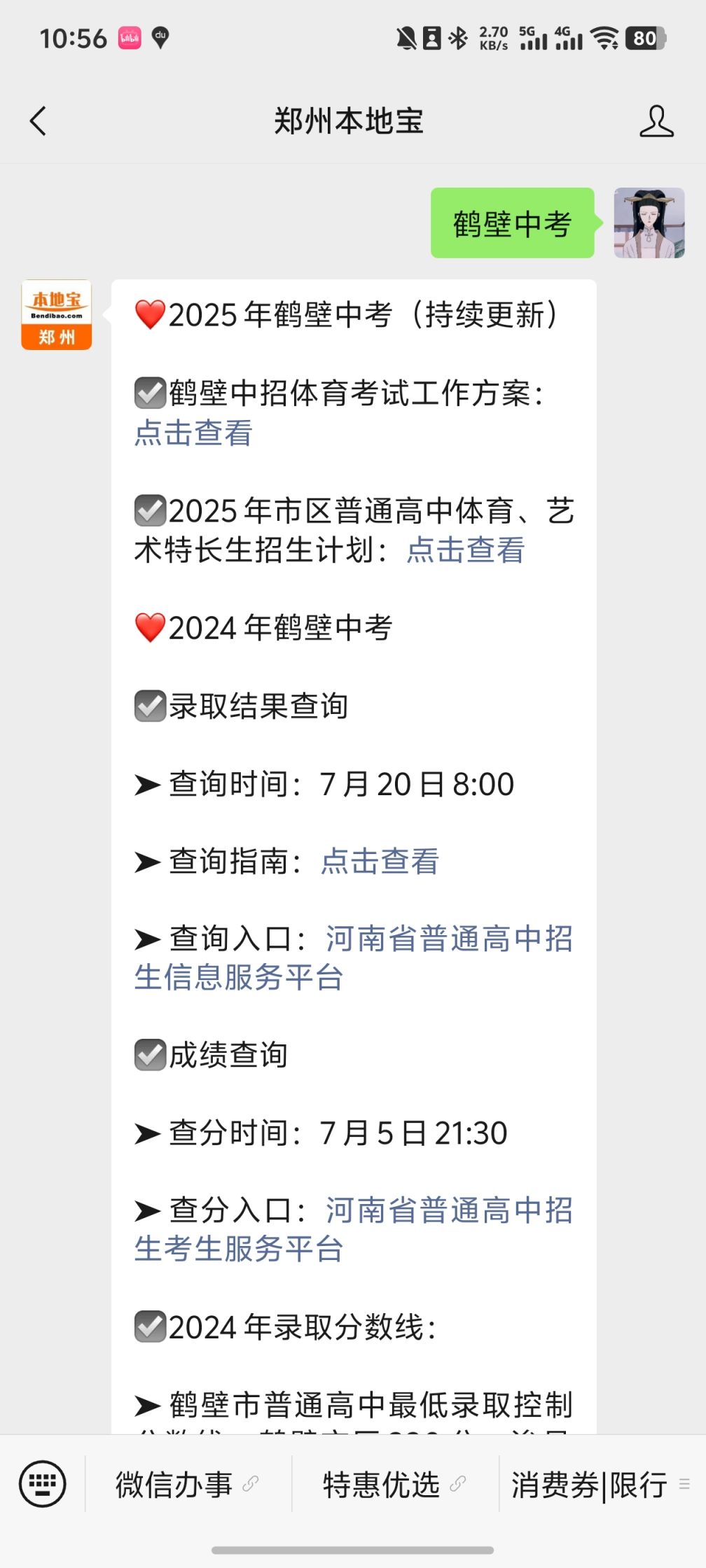Go back from the 郑州本地宝 chat

pos(39,121)
